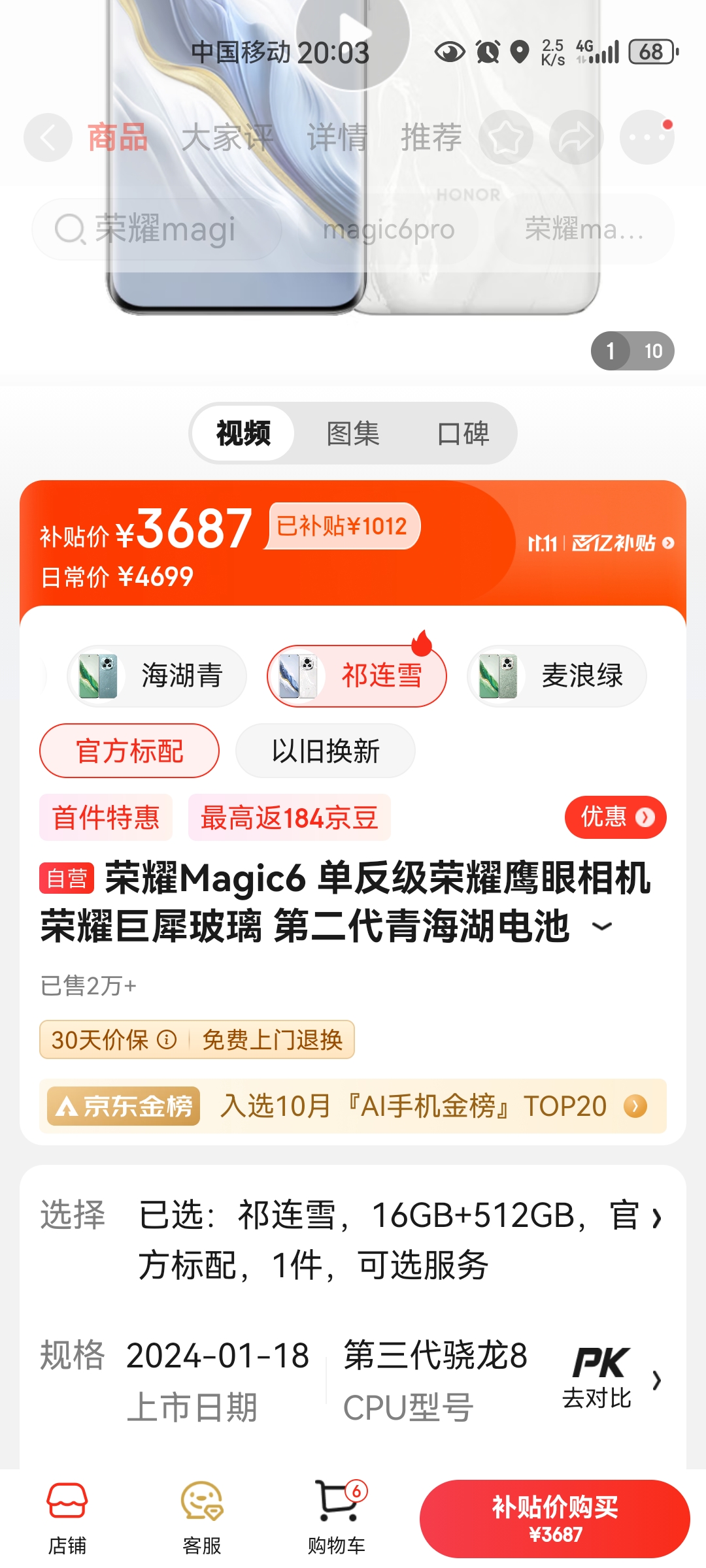Choose the 海湖青 color option
Image resolution: width=706 pixels, height=1568 pixels.
pyautogui.click(x=157, y=676)
